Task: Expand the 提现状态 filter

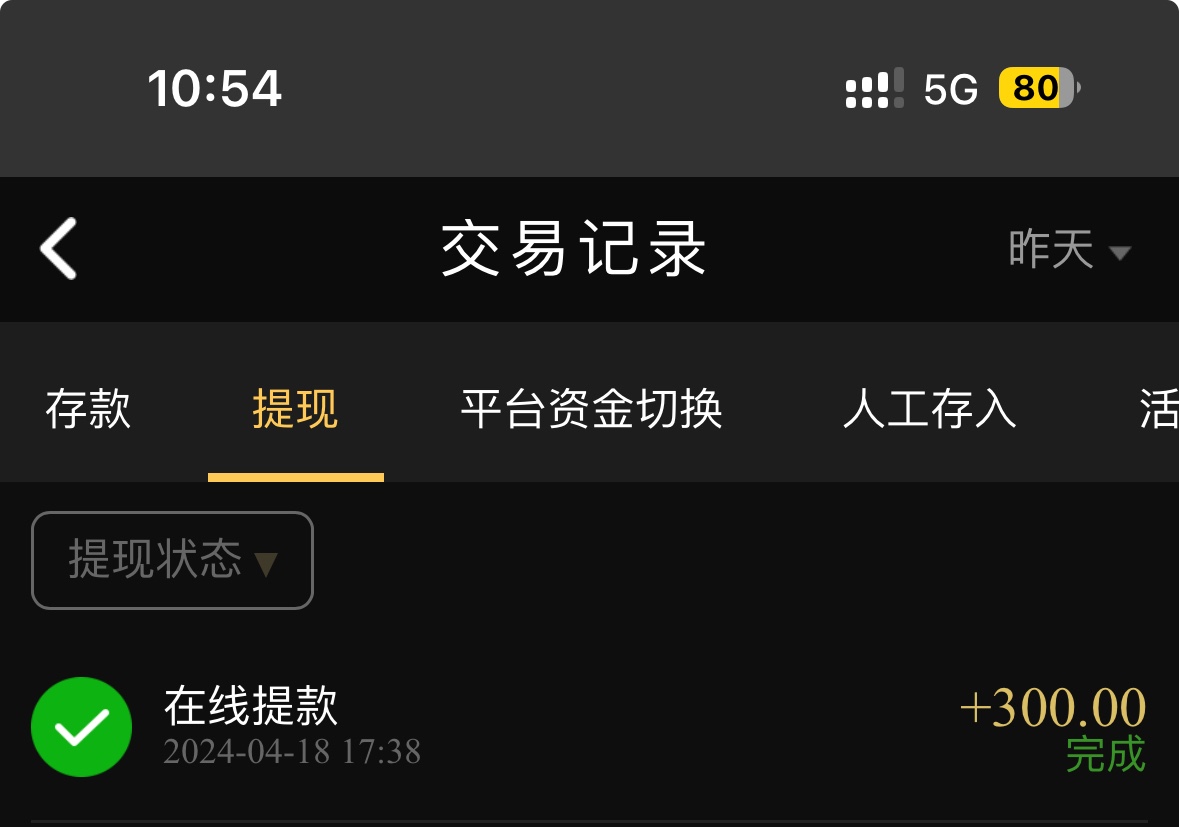Action: coord(172,560)
